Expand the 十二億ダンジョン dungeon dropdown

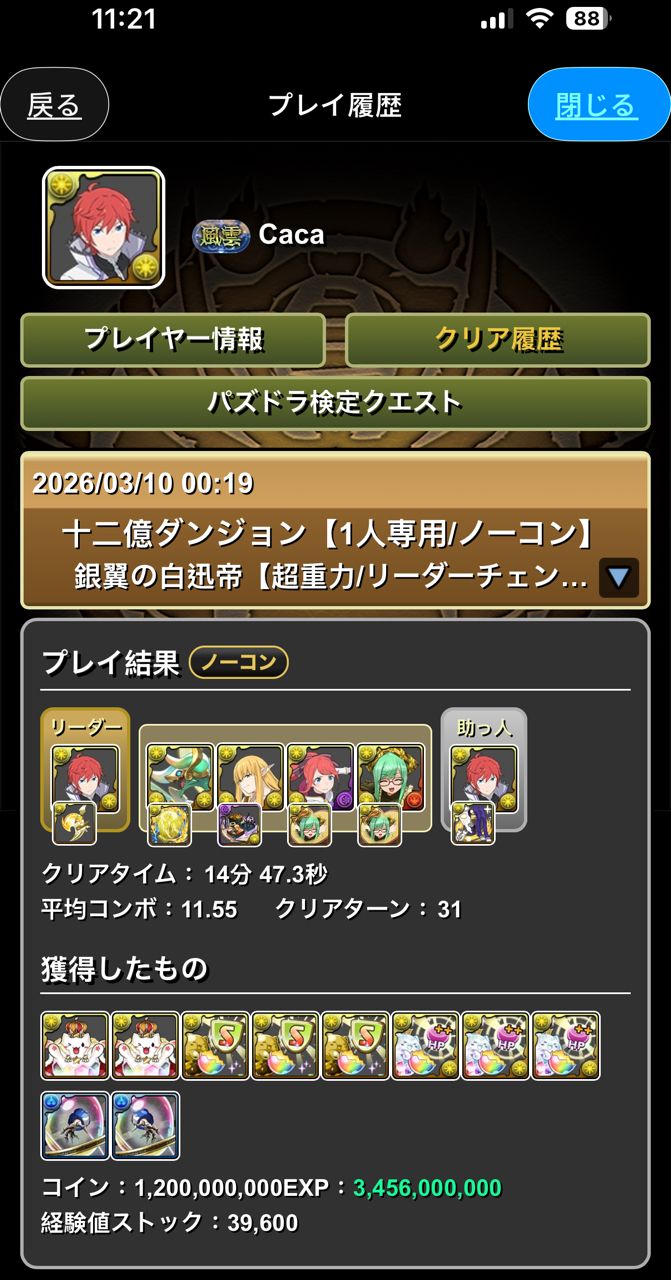618,577
